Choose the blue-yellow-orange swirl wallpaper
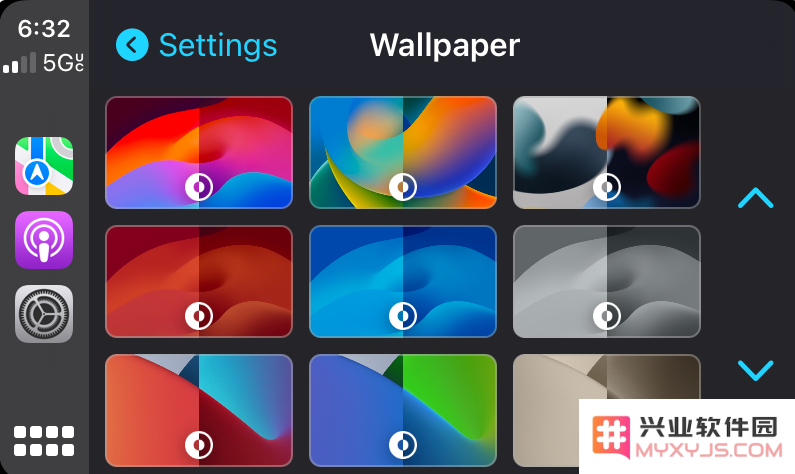Screen dimensions: 795x474 [403, 152]
